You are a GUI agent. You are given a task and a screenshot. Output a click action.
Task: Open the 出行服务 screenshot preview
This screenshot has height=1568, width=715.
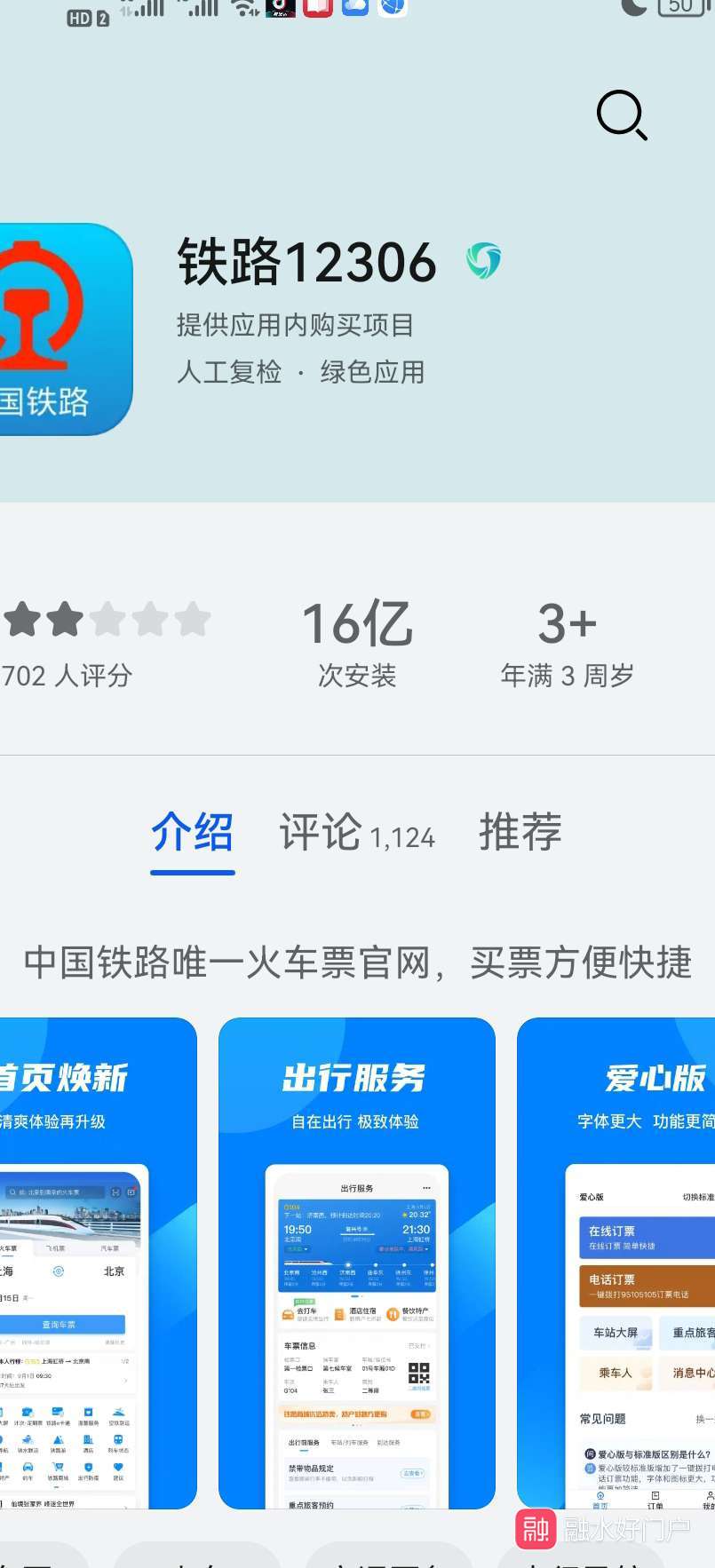(x=356, y=1261)
